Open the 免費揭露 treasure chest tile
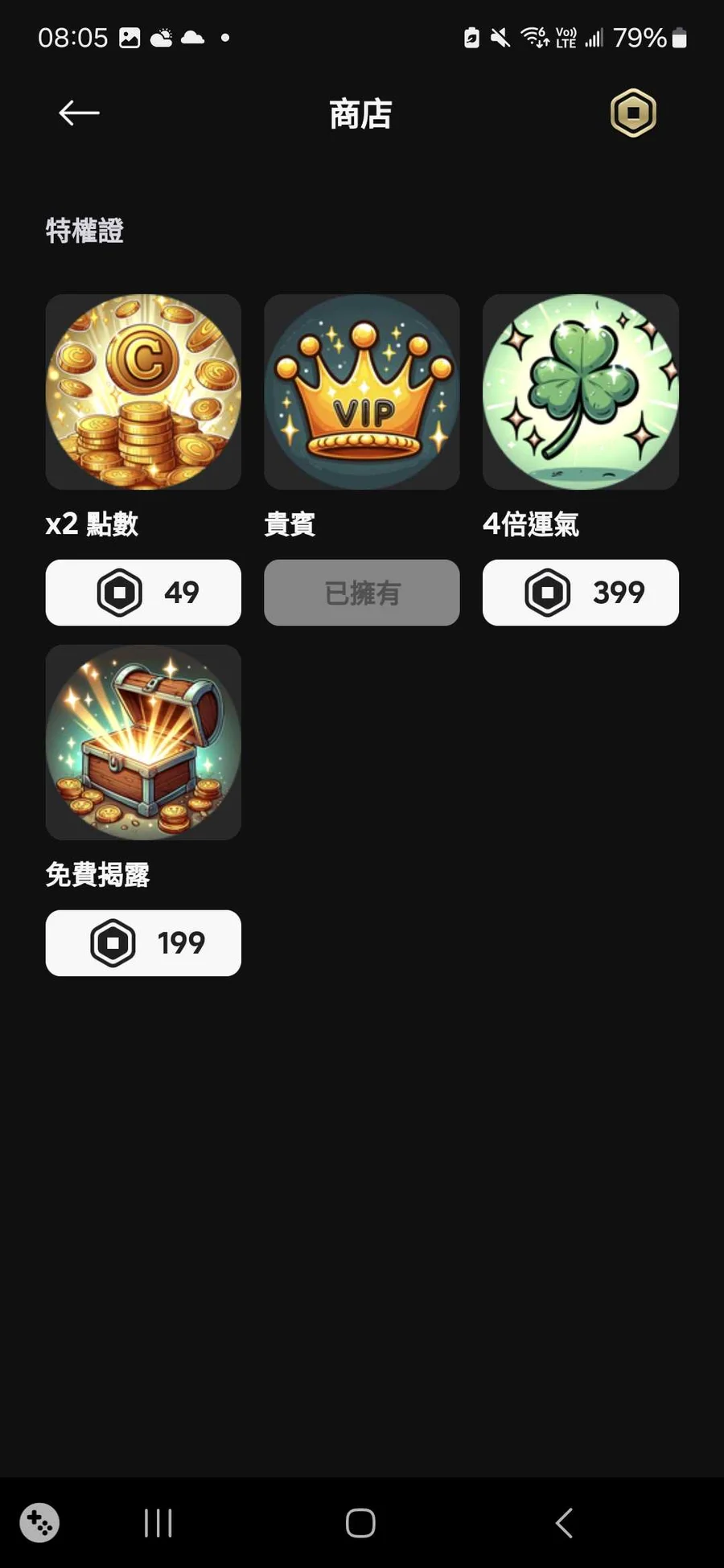 click(143, 742)
